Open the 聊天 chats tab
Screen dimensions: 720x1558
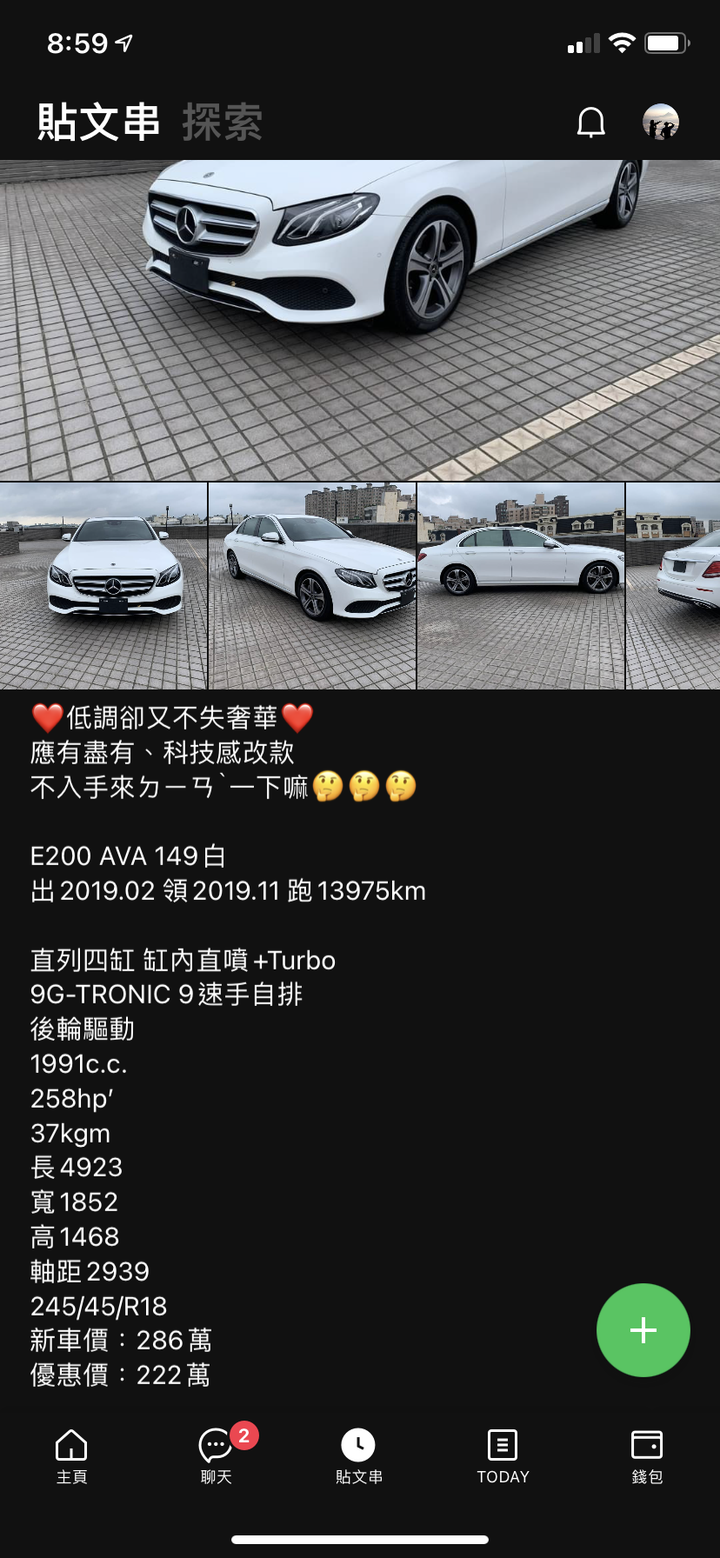pos(216,1457)
